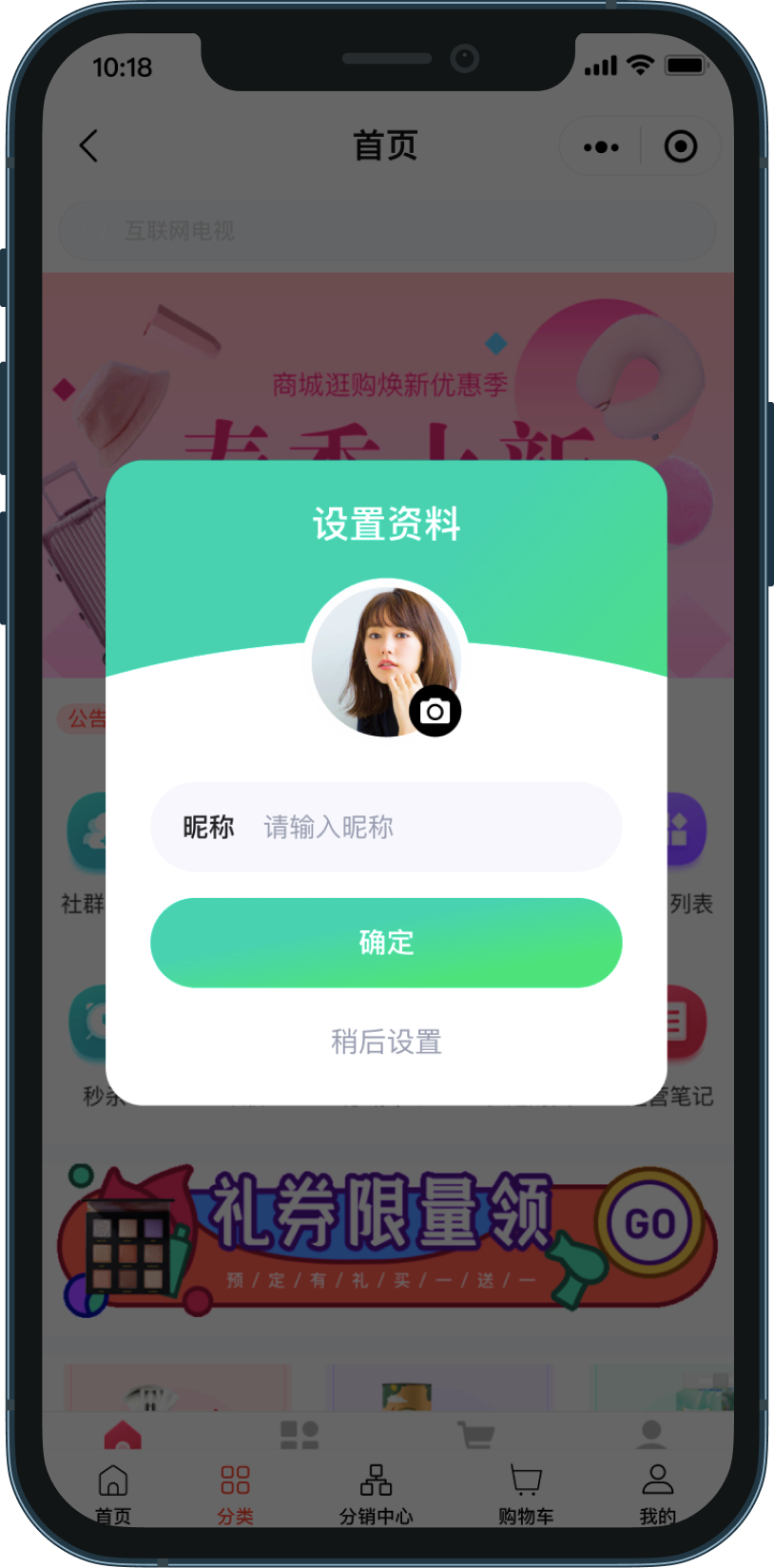
Task: Switch to the 分类 tab
Action: [x=235, y=1494]
